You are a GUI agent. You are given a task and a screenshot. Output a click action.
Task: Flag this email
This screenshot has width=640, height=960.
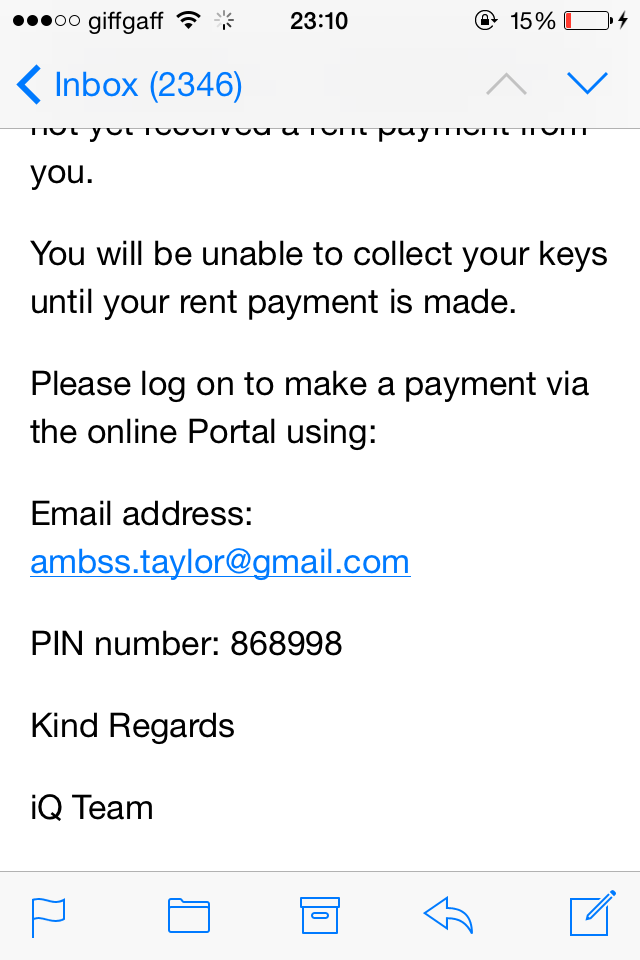(49, 916)
